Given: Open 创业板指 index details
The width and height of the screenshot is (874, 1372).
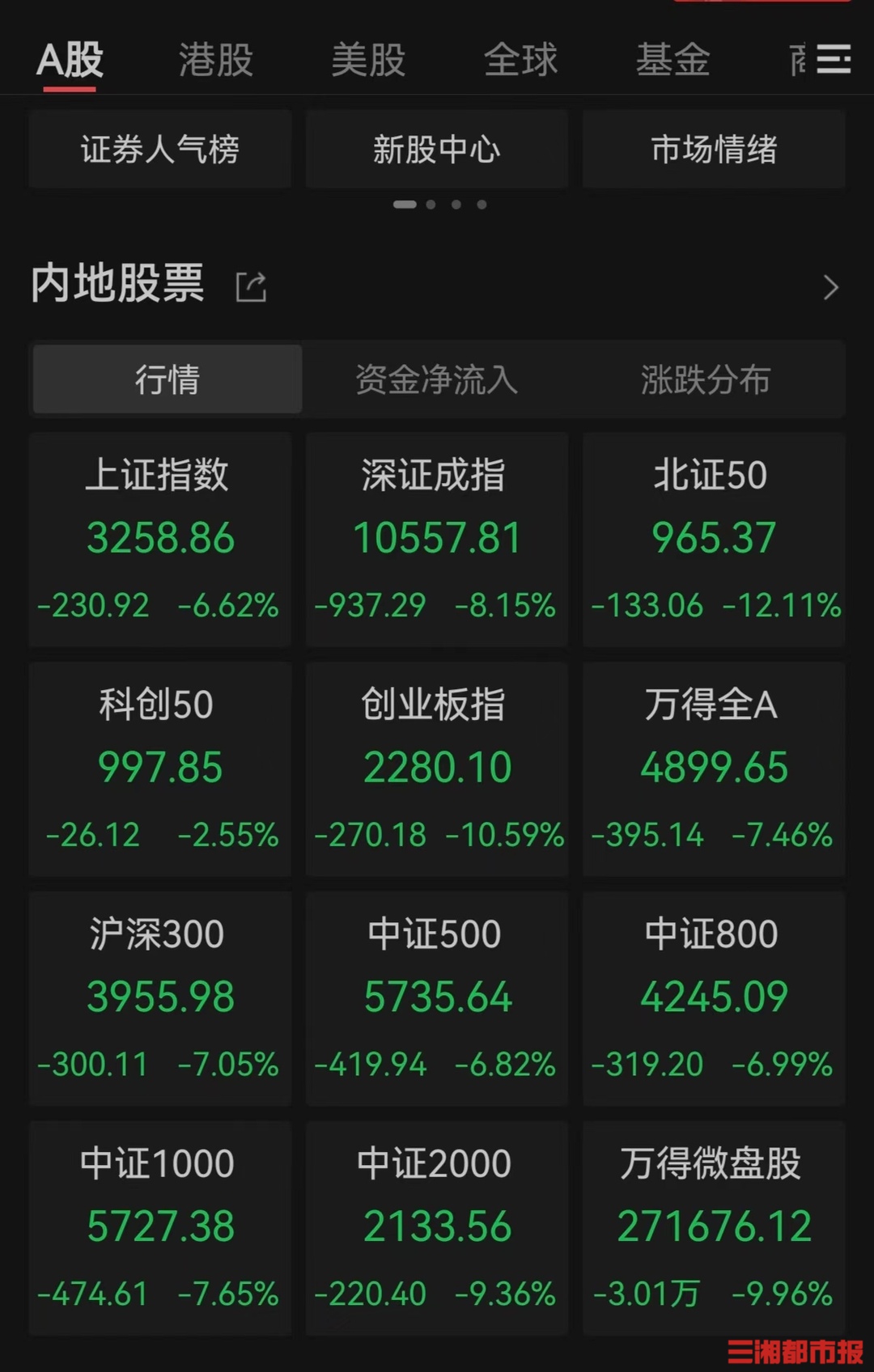Looking at the screenshot, I should (x=437, y=769).
